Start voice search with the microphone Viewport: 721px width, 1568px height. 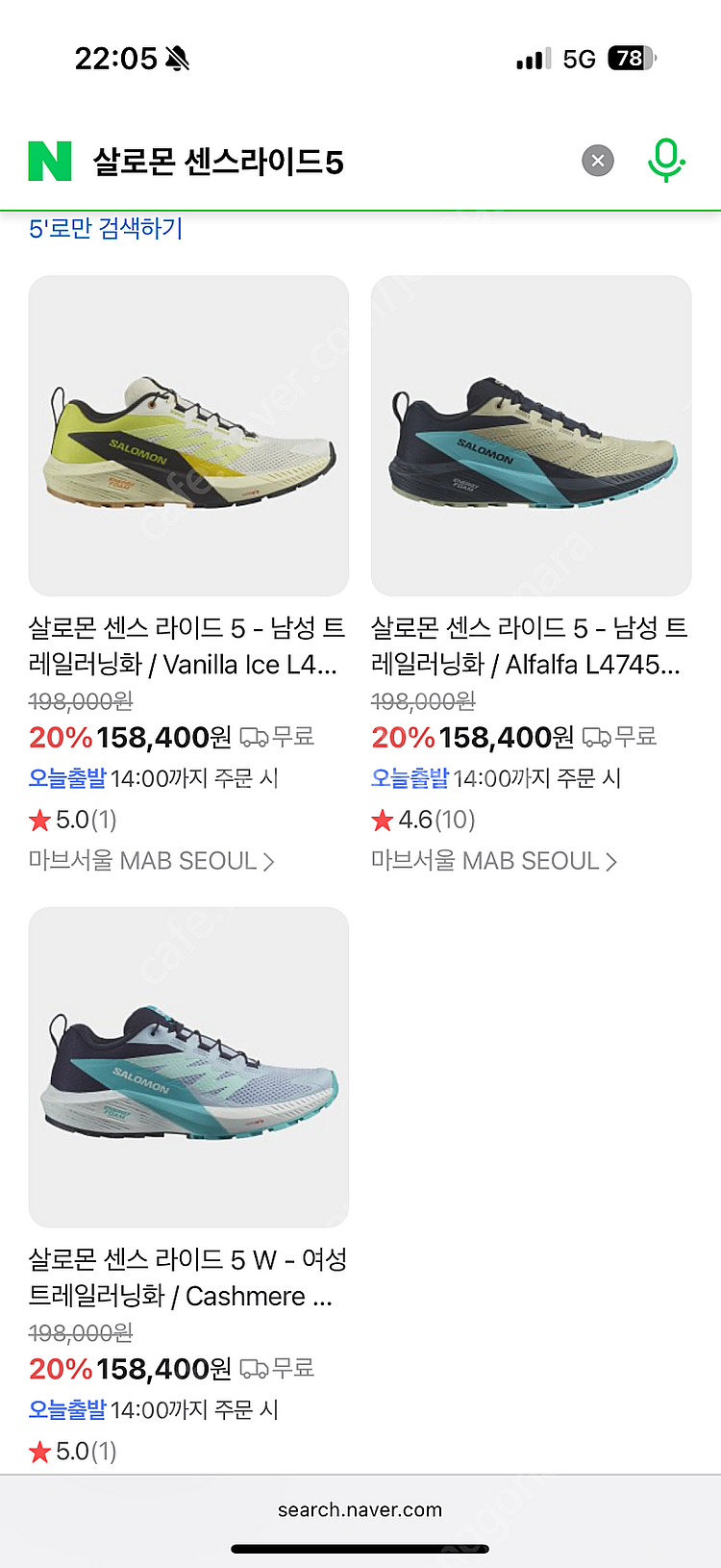click(x=665, y=160)
